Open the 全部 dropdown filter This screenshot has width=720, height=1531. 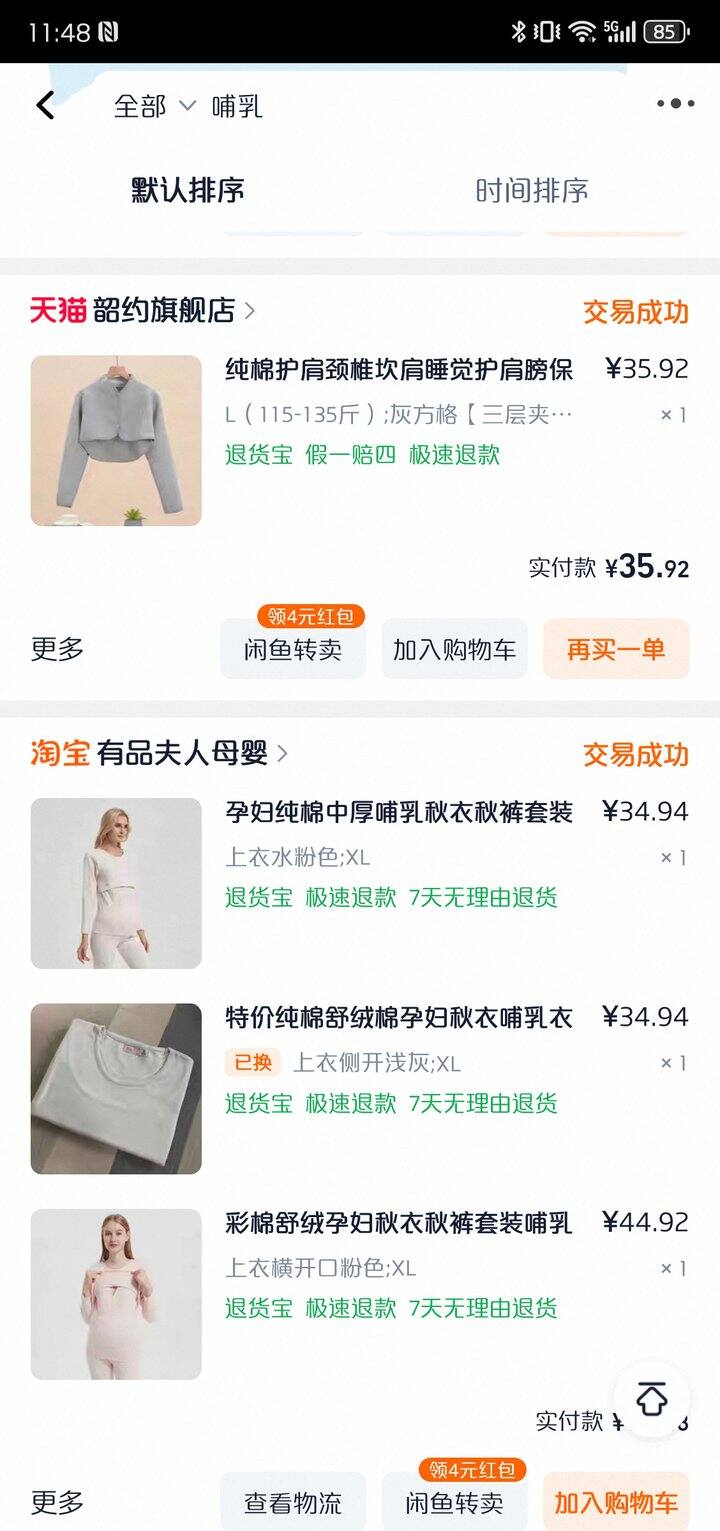(x=154, y=106)
